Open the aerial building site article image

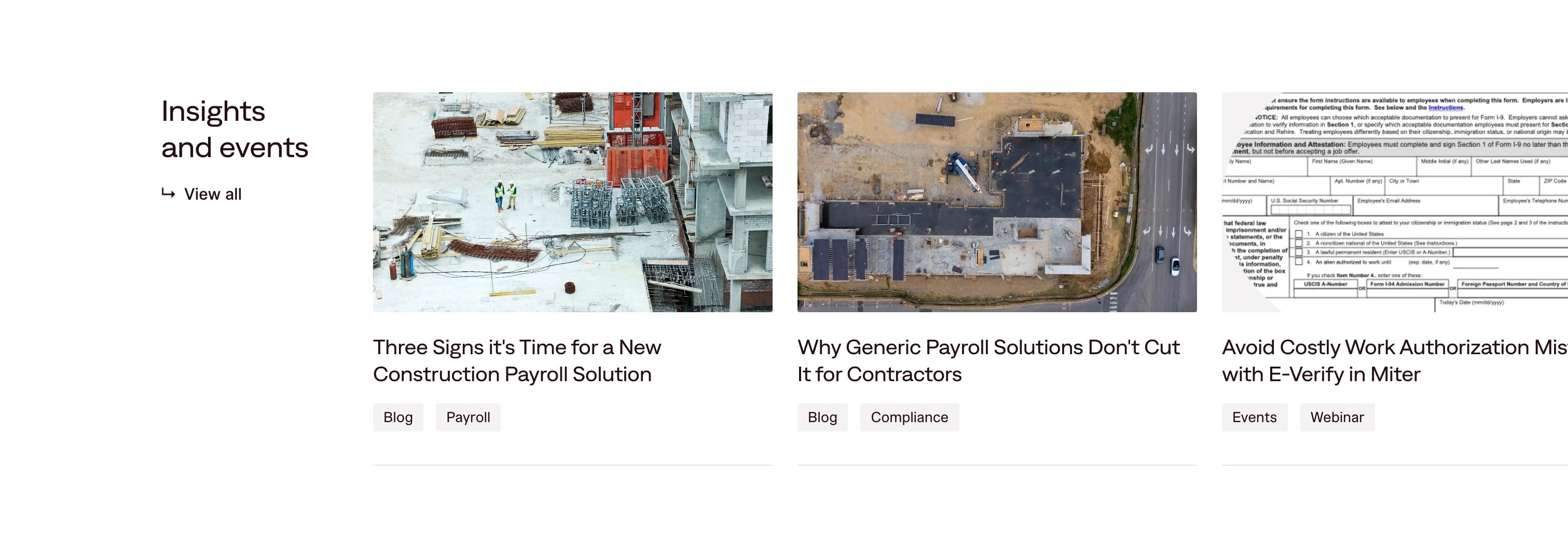coord(996,202)
